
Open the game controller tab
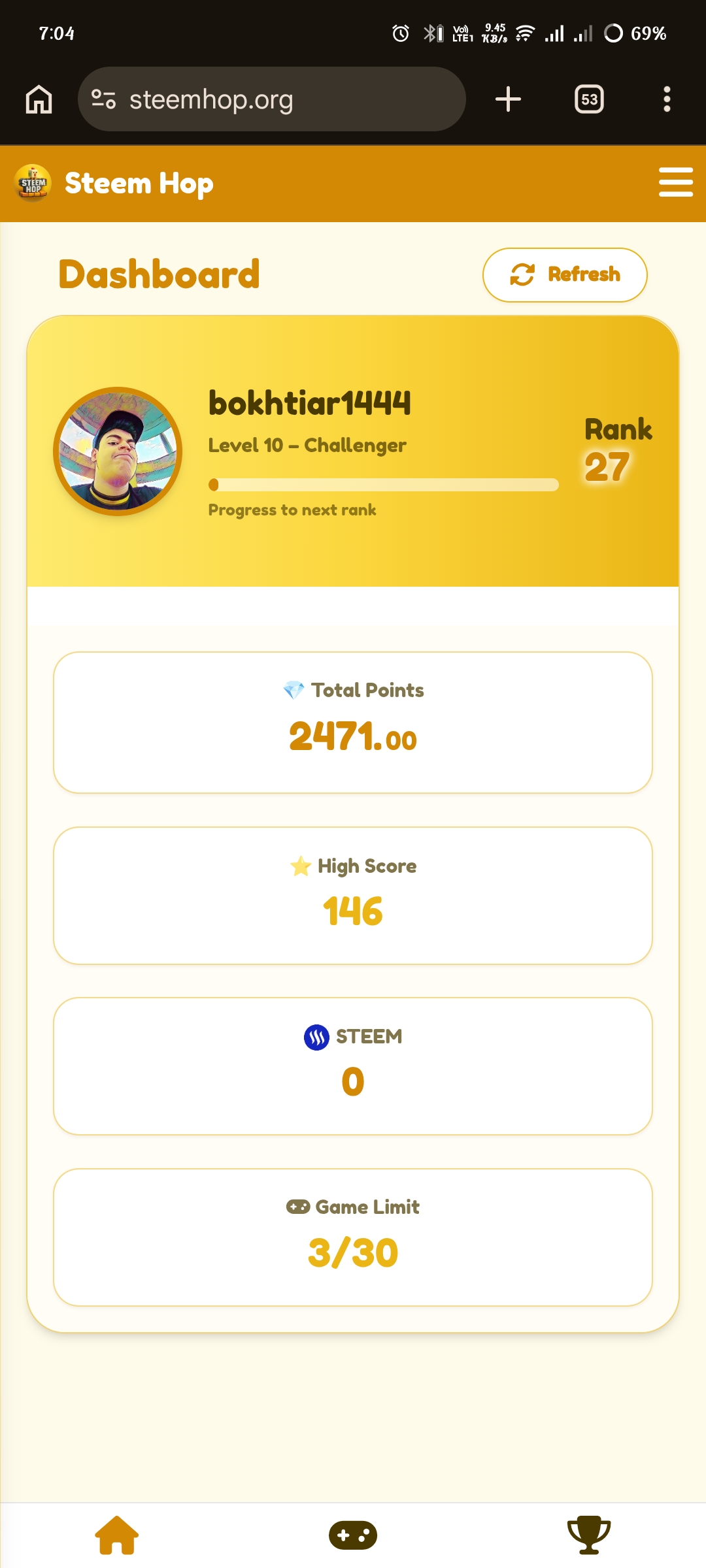pos(353,1535)
